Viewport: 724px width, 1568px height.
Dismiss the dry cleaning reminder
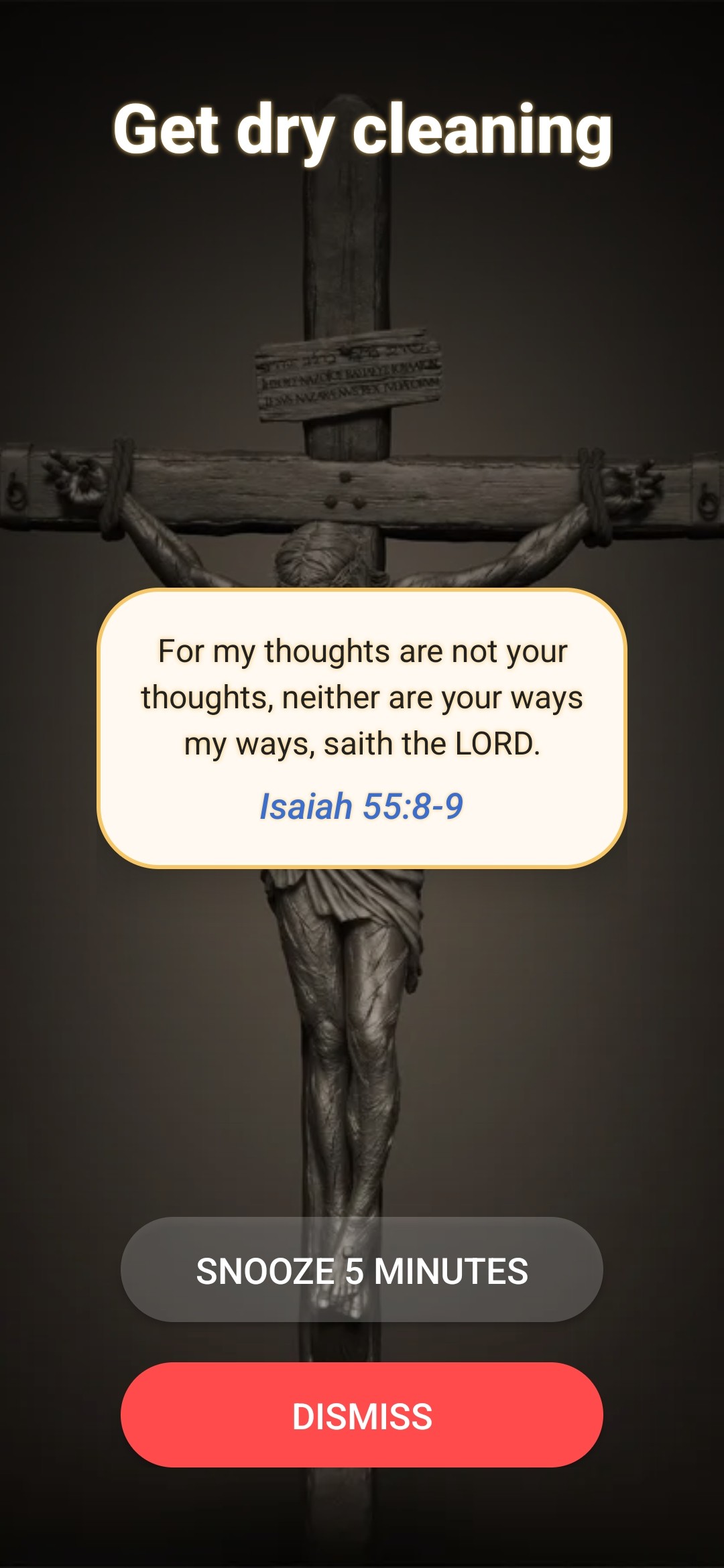[x=362, y=1415]
